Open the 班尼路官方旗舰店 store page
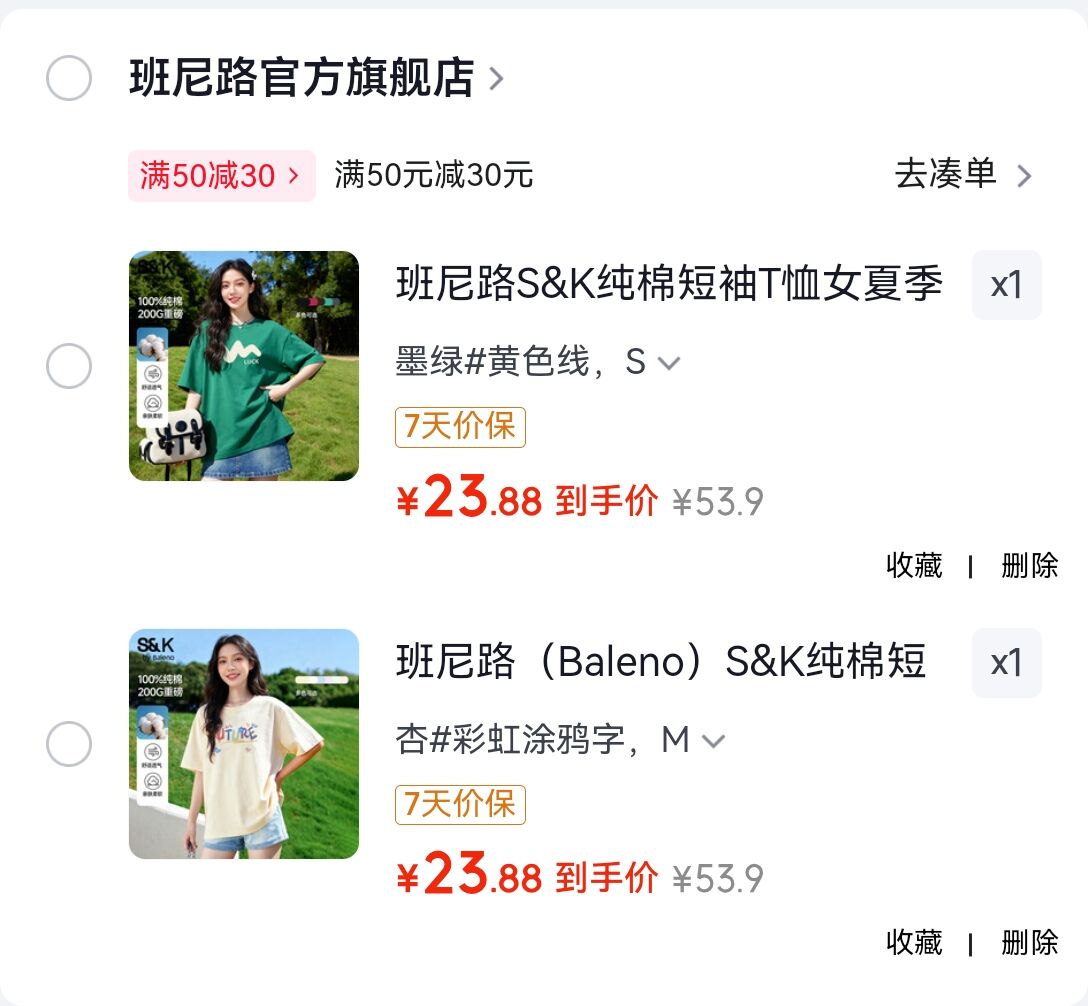 [x=315, y=78]
